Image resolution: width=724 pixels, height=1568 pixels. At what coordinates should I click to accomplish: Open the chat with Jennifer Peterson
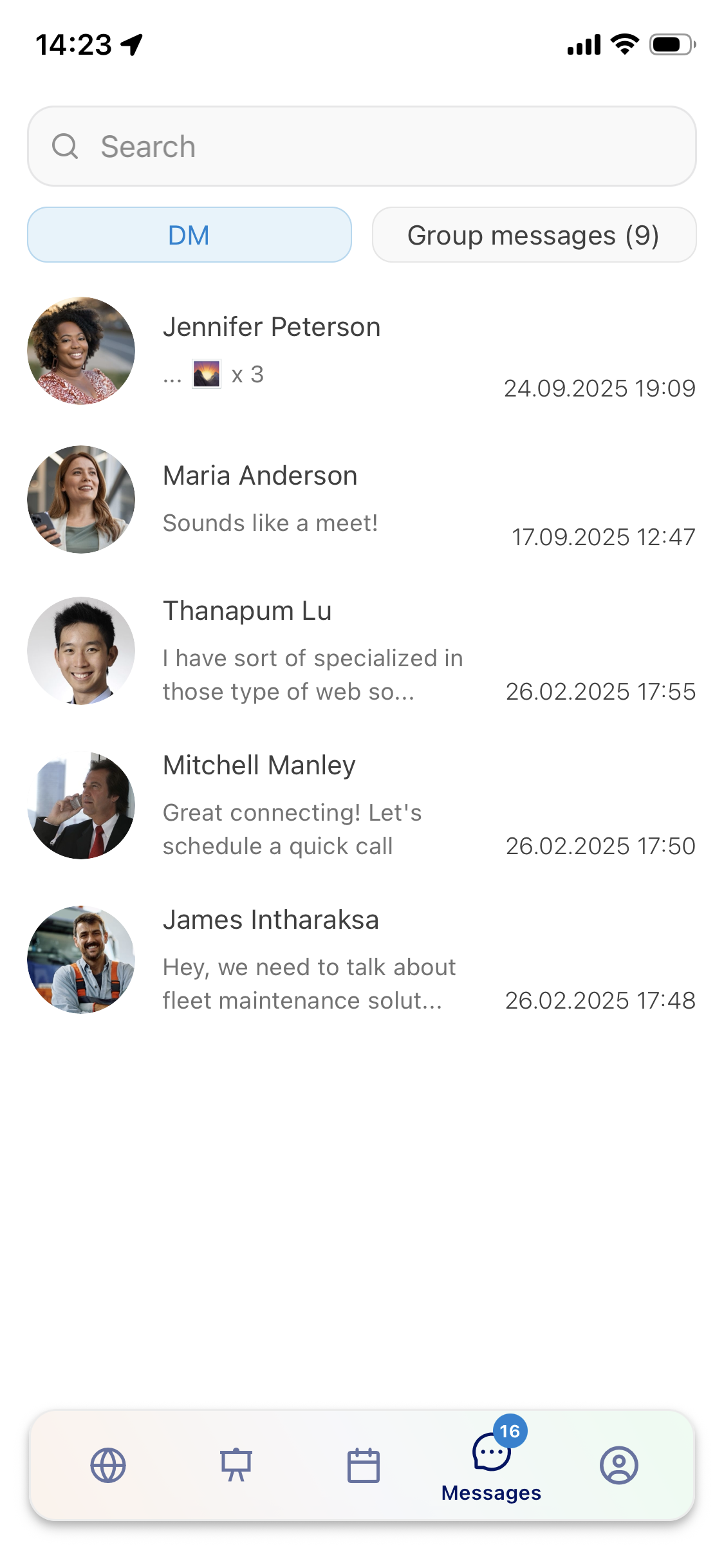[362, 351]
